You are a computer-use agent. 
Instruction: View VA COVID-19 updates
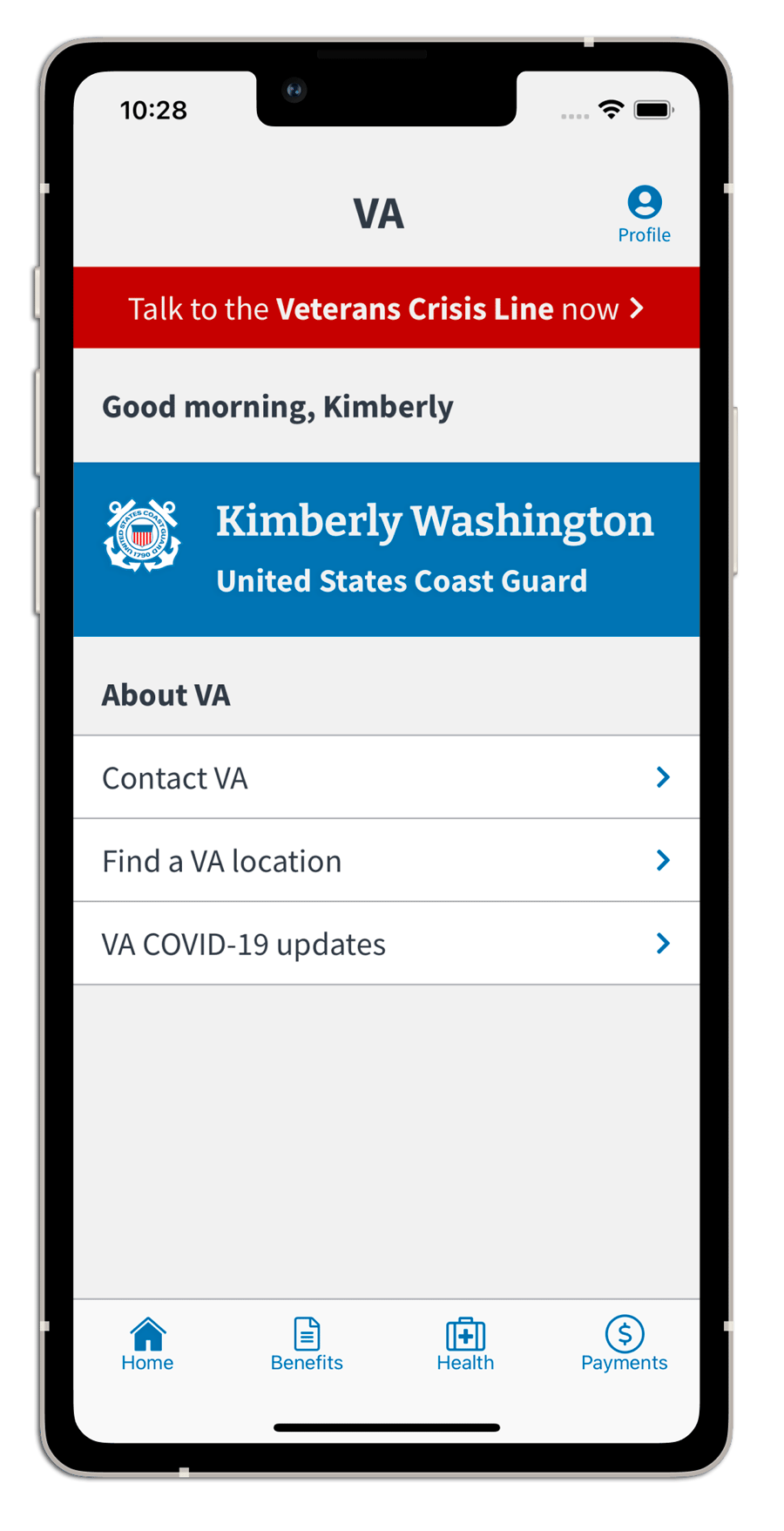[x=386, y=944]
